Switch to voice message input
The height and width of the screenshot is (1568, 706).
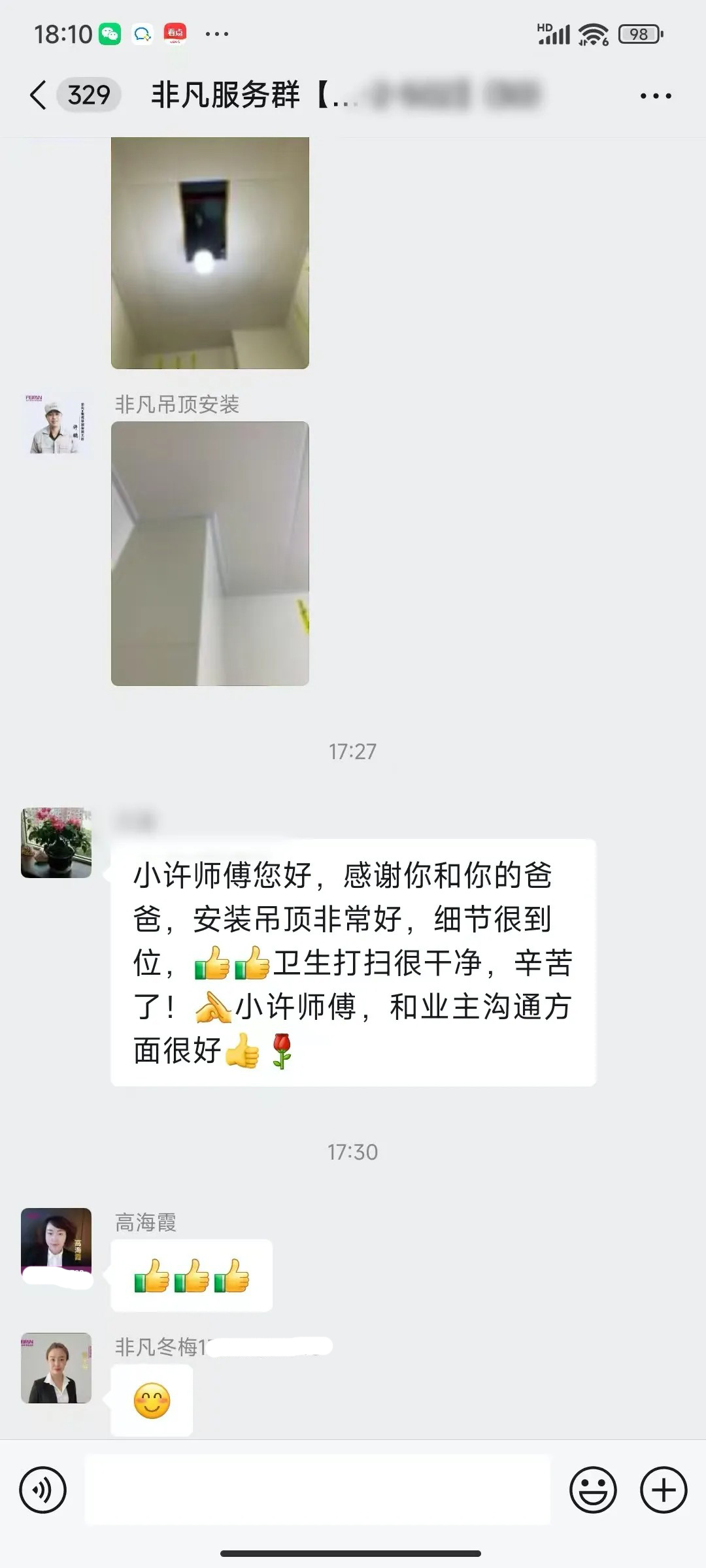click(43, 1490)
